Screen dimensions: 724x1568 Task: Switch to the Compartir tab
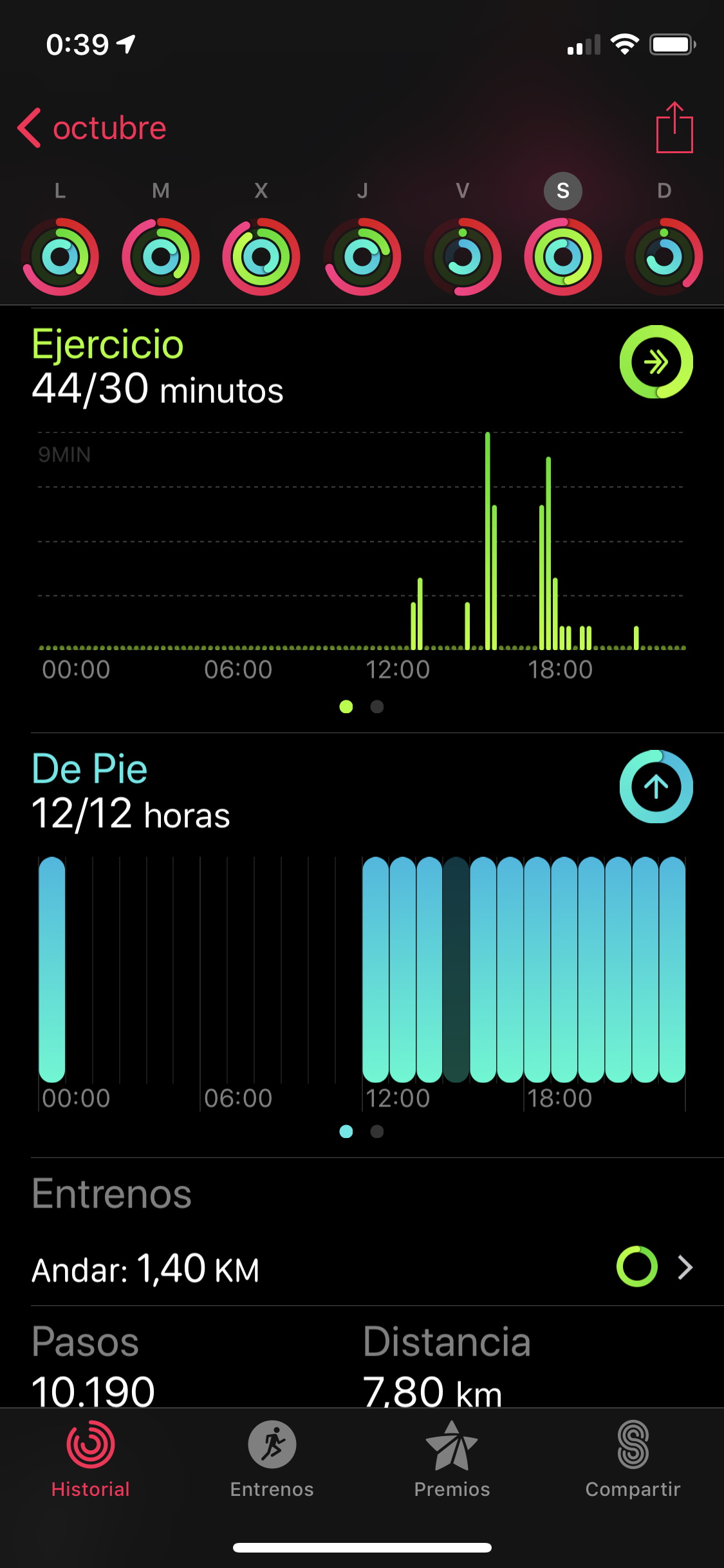pyautogui.click(x=633, y=1460)
